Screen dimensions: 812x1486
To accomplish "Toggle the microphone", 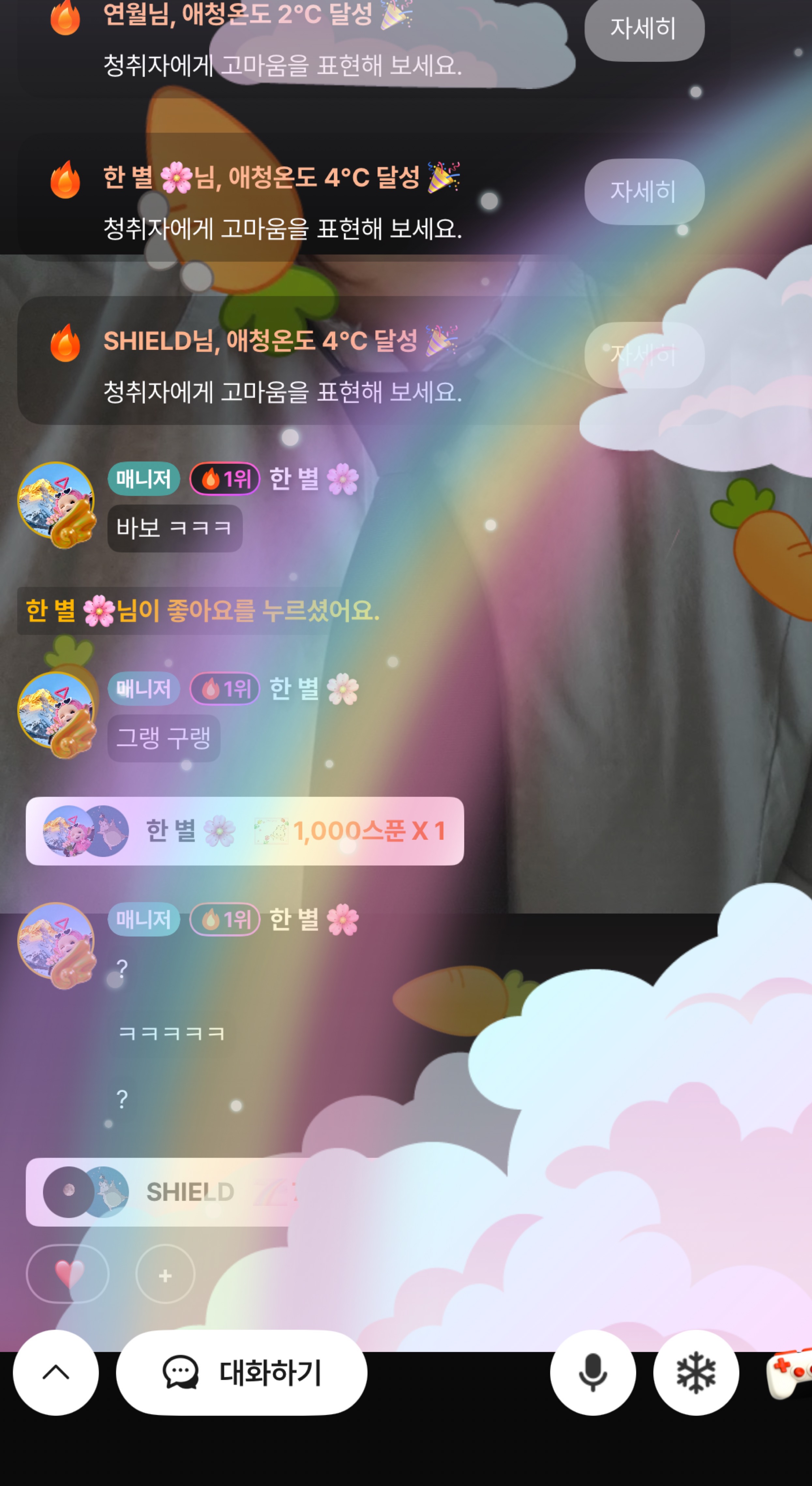I will pyautogui.click(x=593, y=1373).
